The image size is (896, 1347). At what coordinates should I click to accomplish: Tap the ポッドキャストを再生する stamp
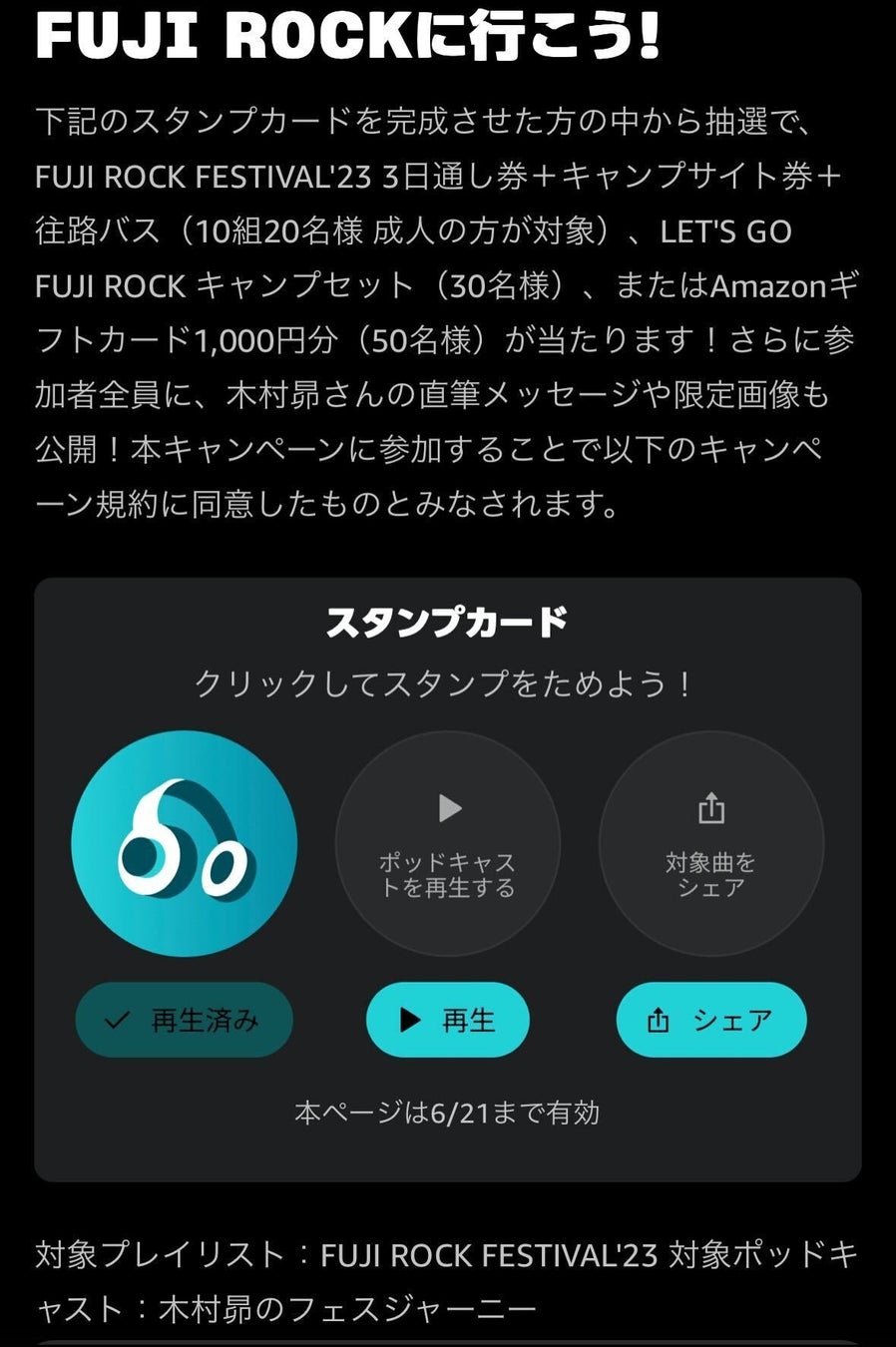tap(447, 844)
